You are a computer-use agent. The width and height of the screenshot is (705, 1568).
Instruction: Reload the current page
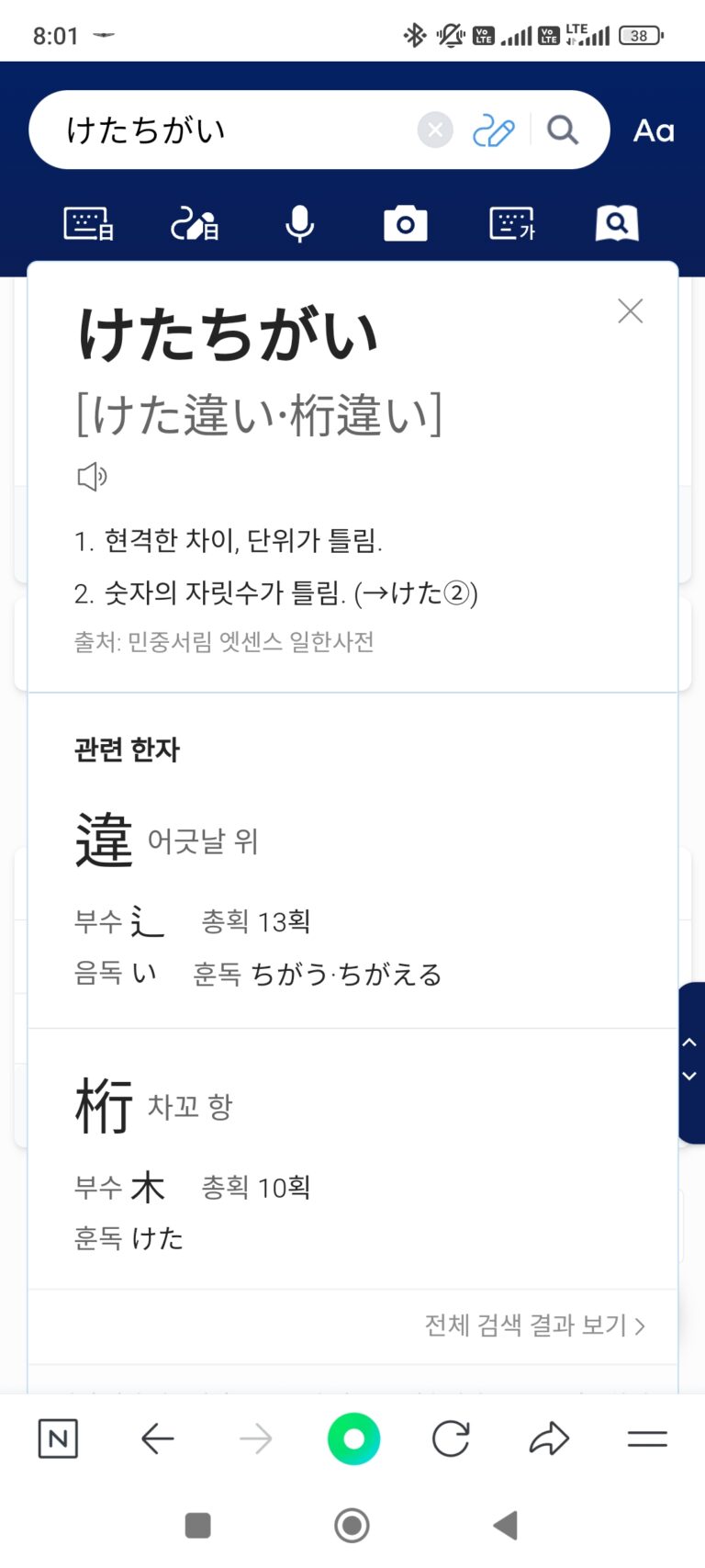pyautogui.click(x=451, y=1438)
